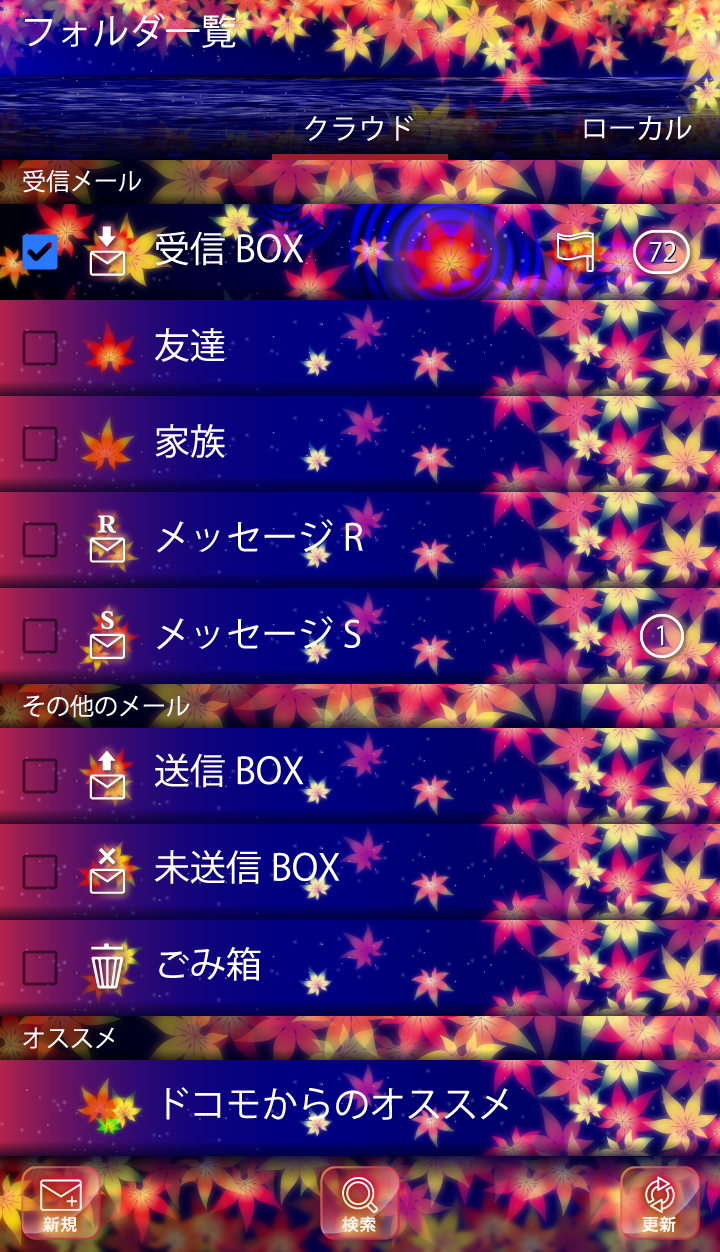
Task: Compose a new mail with 新規
Action: point(60,1204)
